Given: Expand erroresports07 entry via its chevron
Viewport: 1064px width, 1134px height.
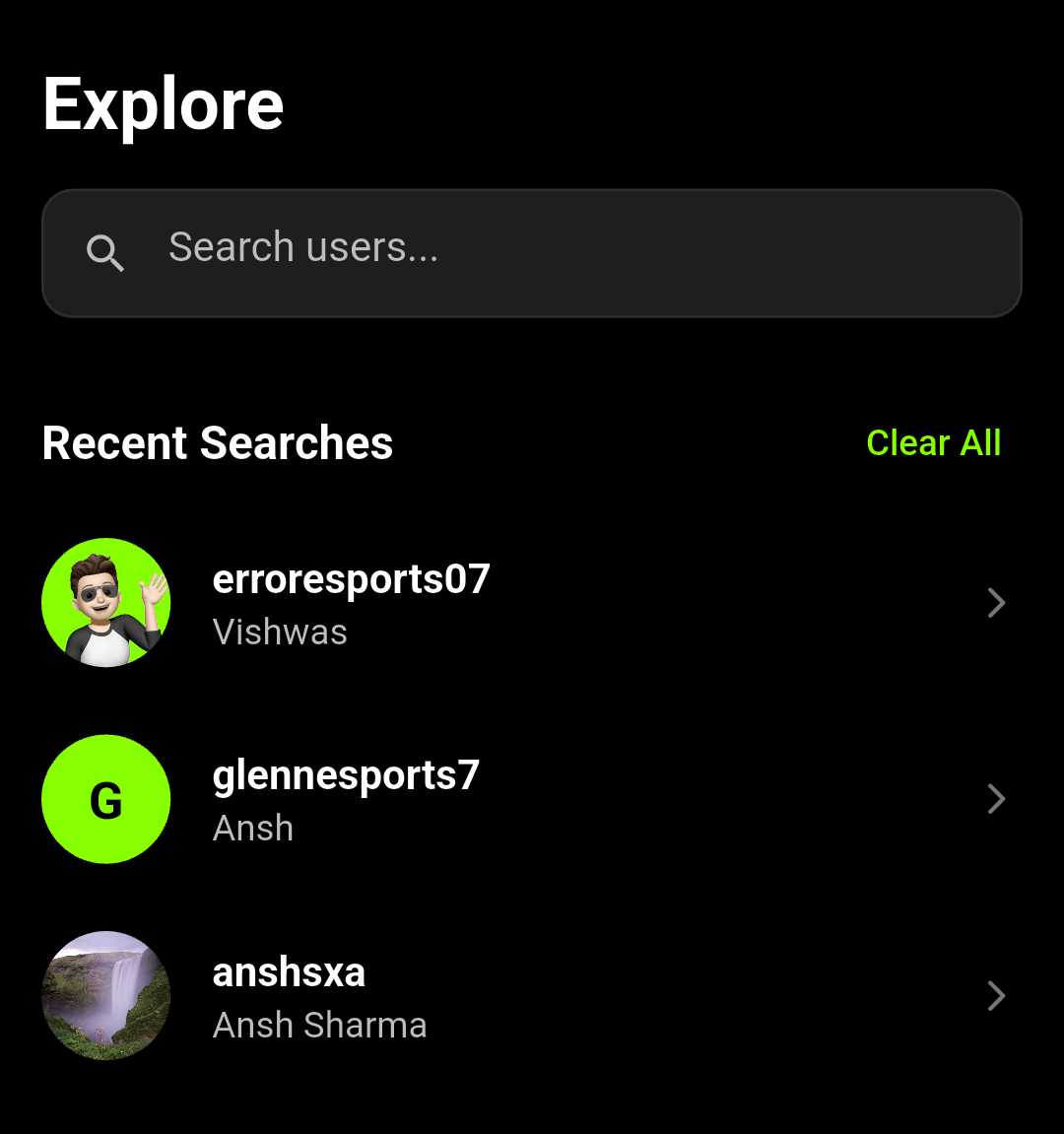Looking at the screenshot, I should 996,602.
